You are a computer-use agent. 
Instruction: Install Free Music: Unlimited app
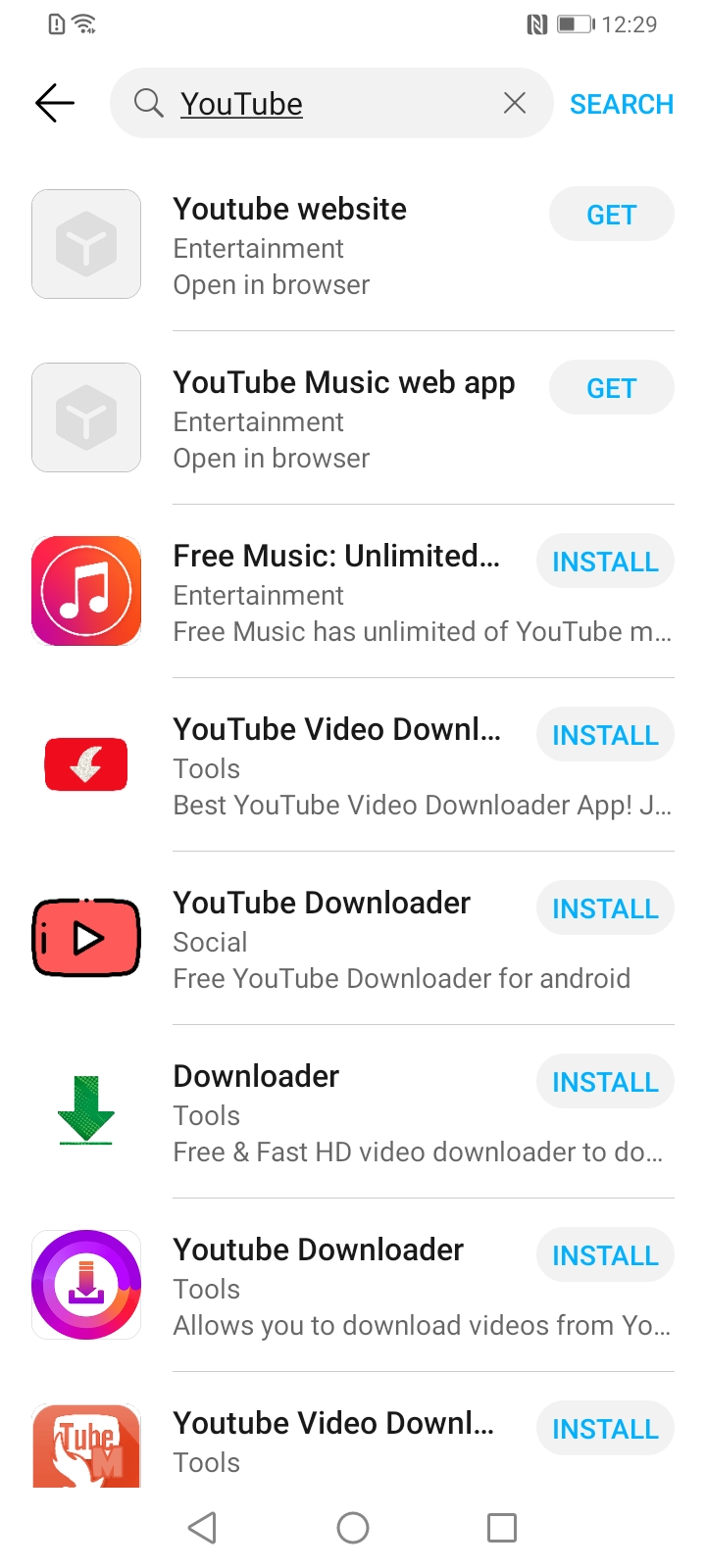pyautogui.click(x=605, y=562)
